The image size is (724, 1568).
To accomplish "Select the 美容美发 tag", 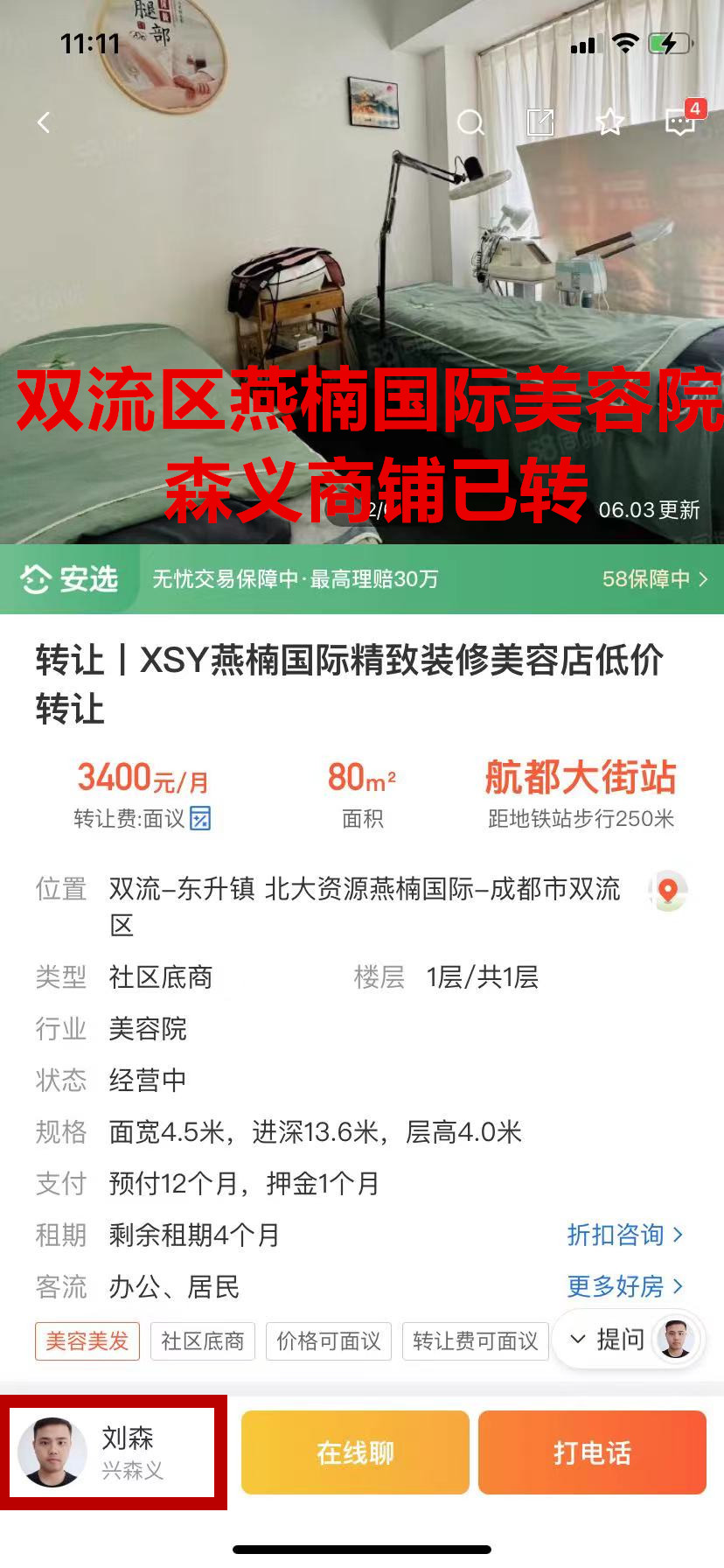I will click(x=87, y=1341).
